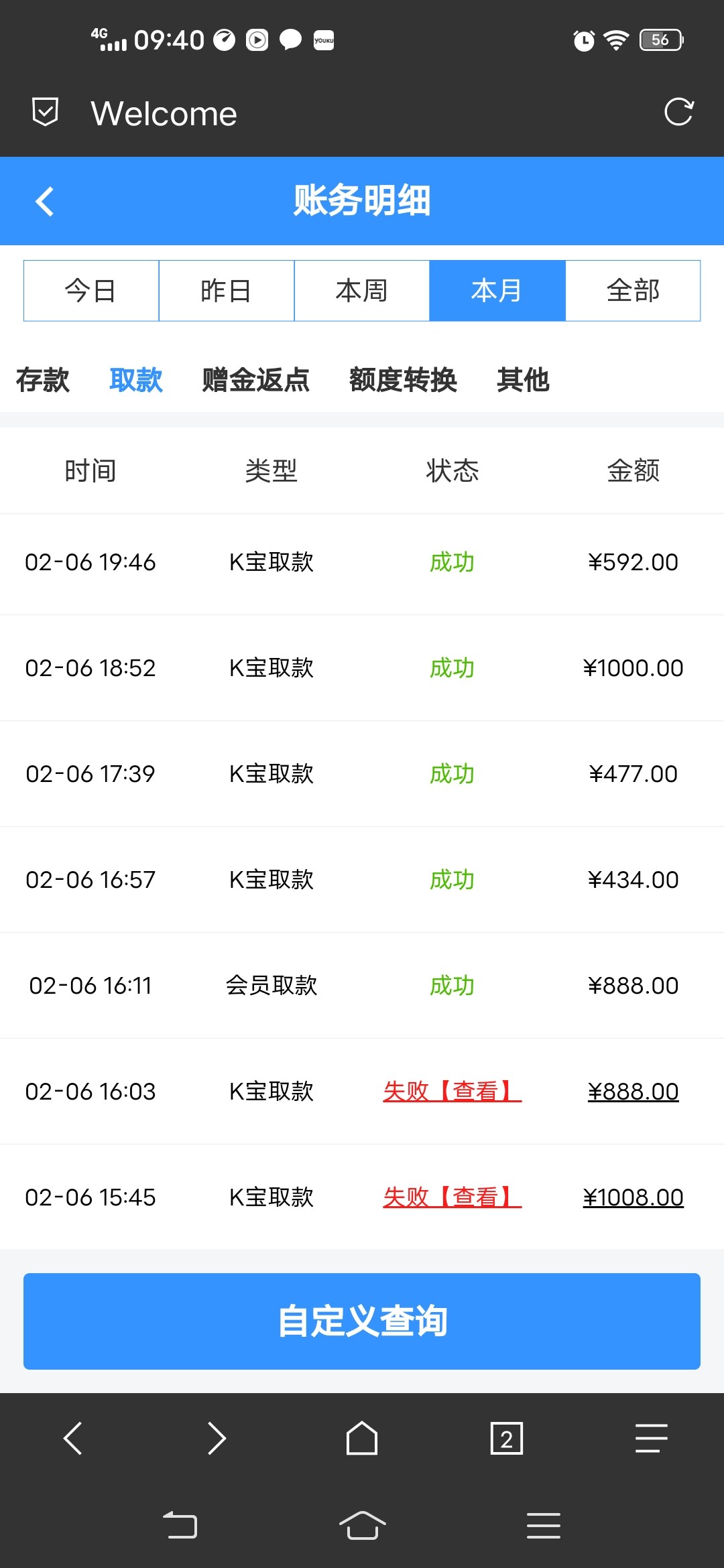Tap the system back button
724x1568 pixels.
click(x=180, y=1526)
